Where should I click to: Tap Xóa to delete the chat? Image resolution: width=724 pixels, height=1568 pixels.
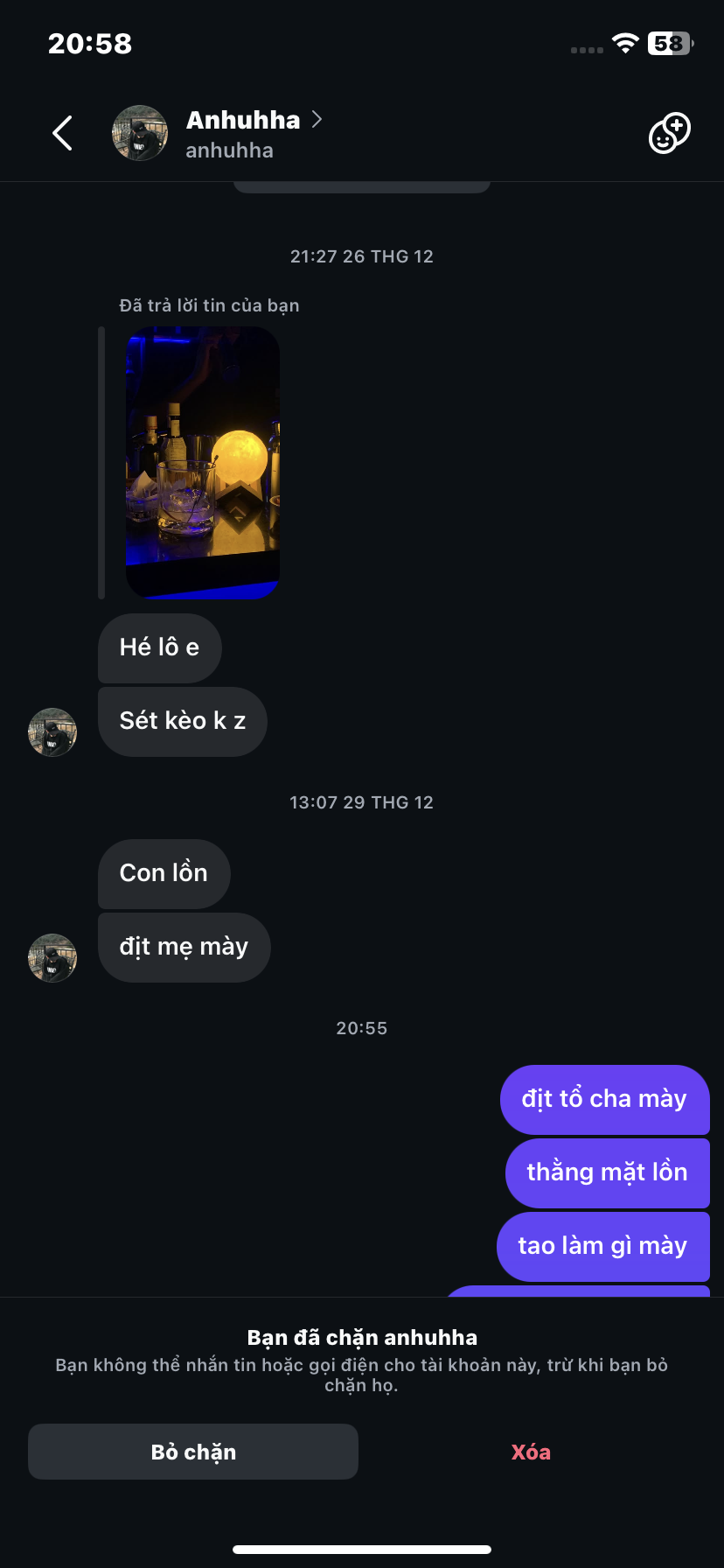[531, 1452]
